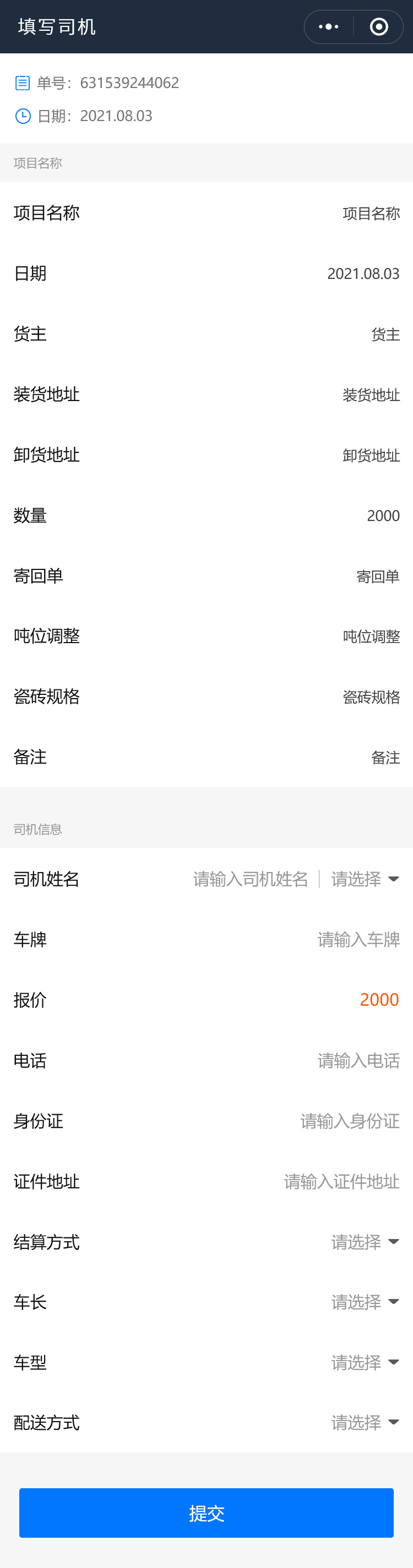Open the mini-program more options menu
Screen dimensions: 413x1568
tap(328, 27)
